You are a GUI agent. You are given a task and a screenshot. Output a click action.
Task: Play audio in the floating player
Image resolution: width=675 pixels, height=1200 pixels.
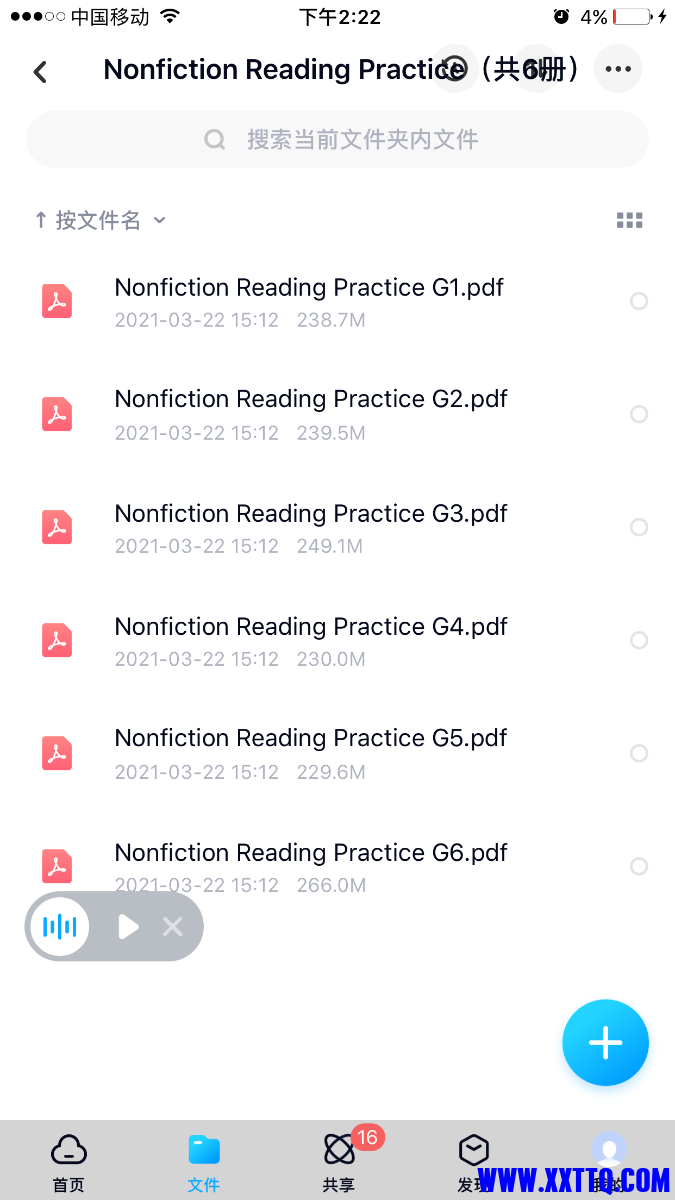point(127,927)
